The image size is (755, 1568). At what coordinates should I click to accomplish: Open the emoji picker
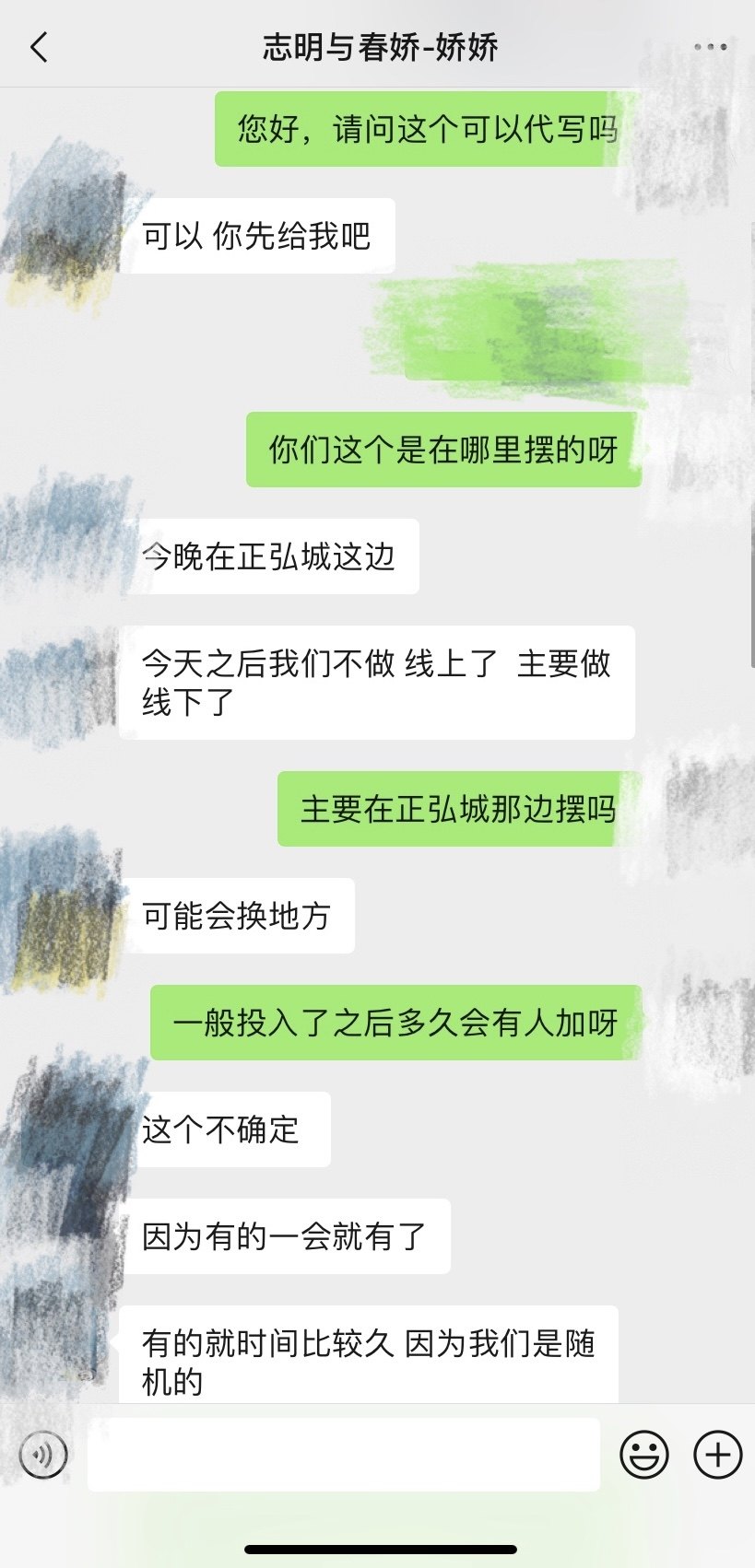click(646, 1454)
